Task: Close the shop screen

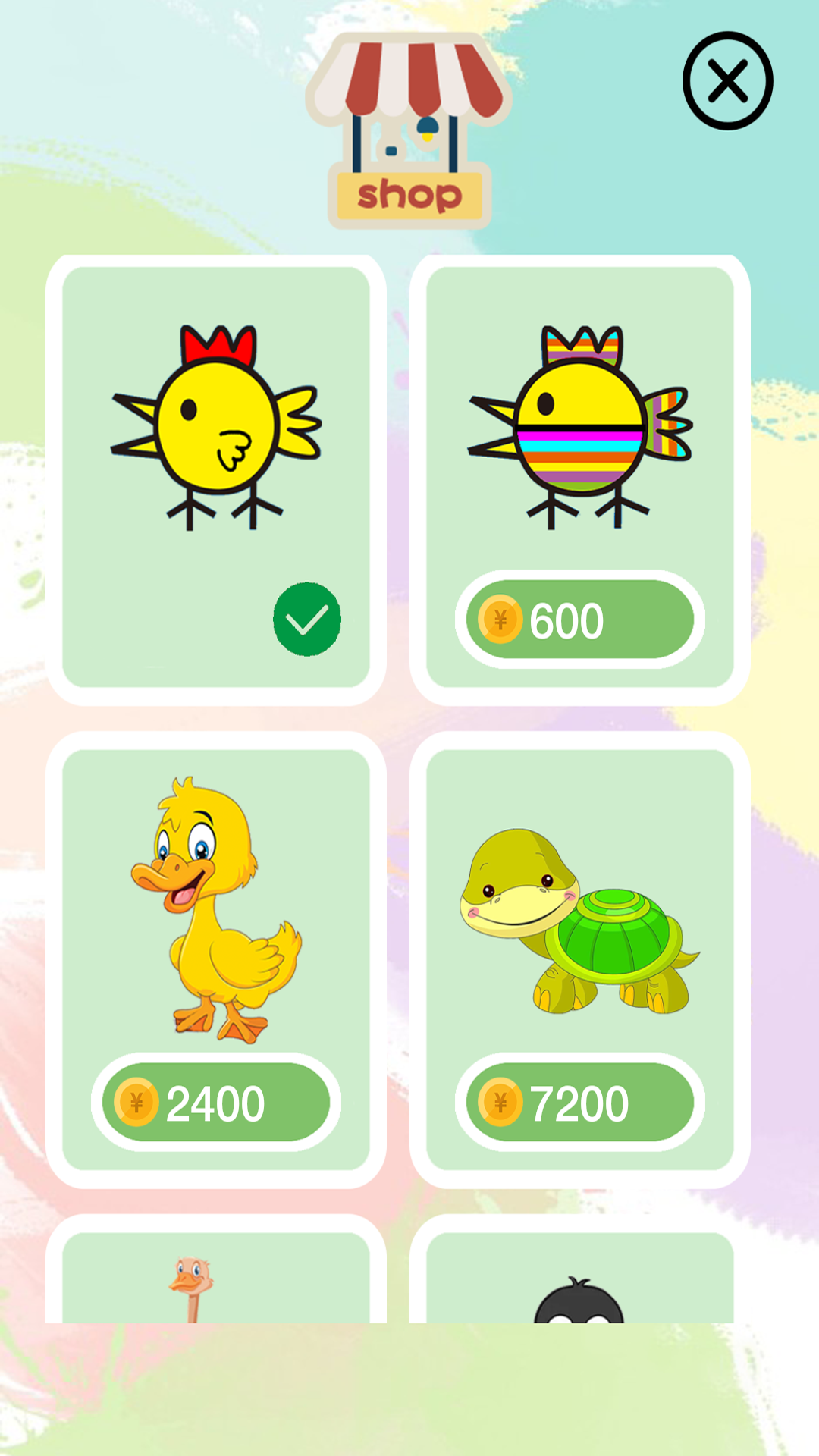Action: [x=727, y=80]
